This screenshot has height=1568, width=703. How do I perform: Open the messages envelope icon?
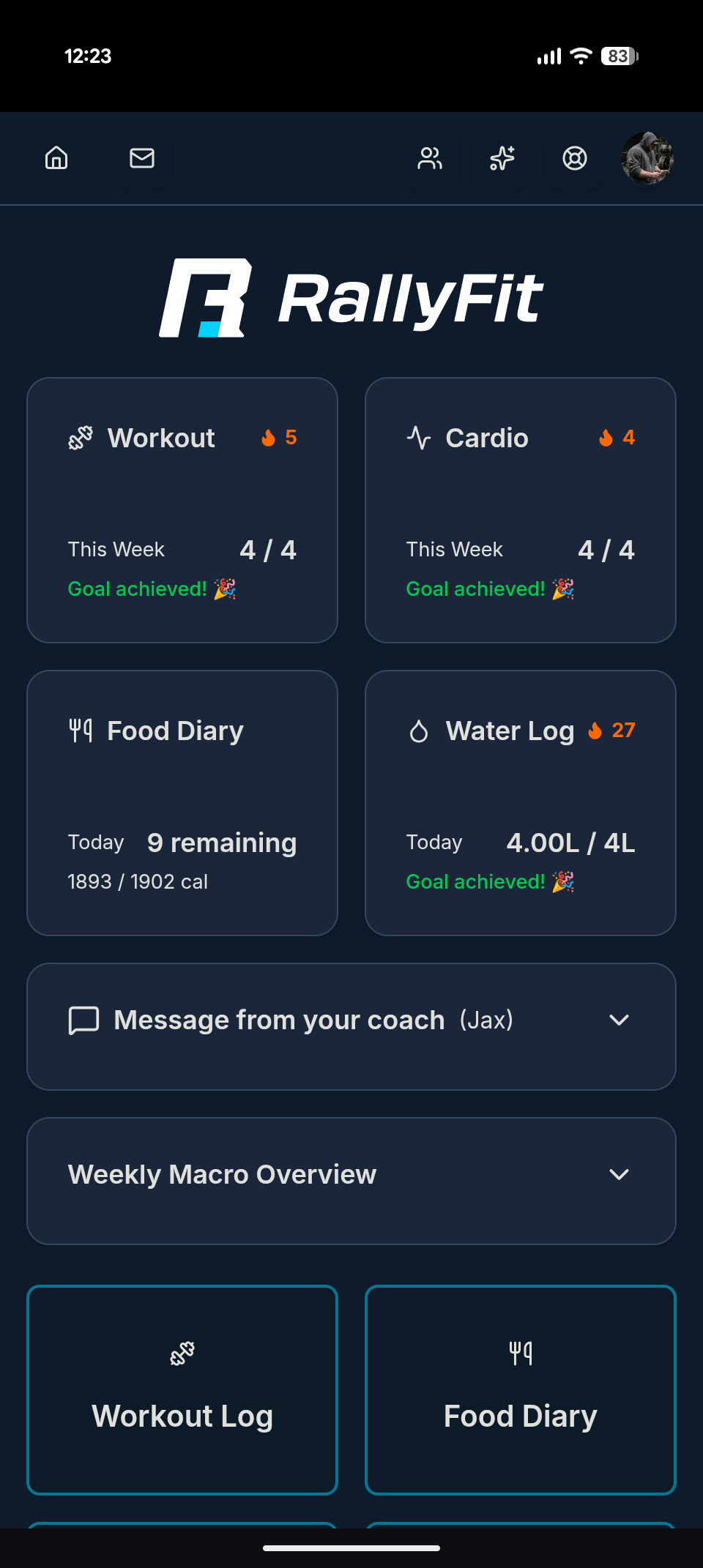pos(141,158)
